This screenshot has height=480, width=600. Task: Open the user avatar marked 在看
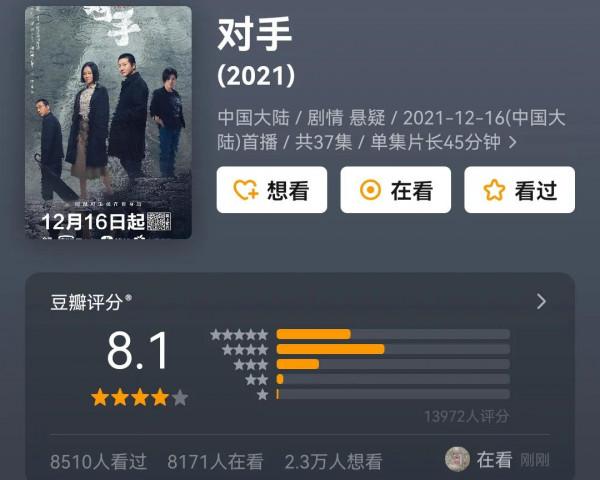[x=457, y=459]
